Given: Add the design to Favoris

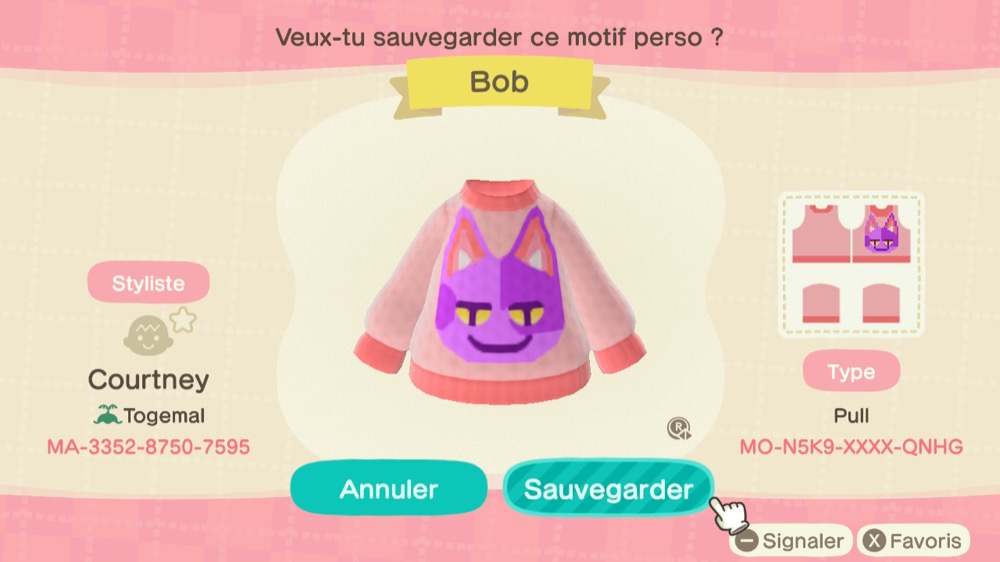Looking at the screenshot, I should pos(914,542).
